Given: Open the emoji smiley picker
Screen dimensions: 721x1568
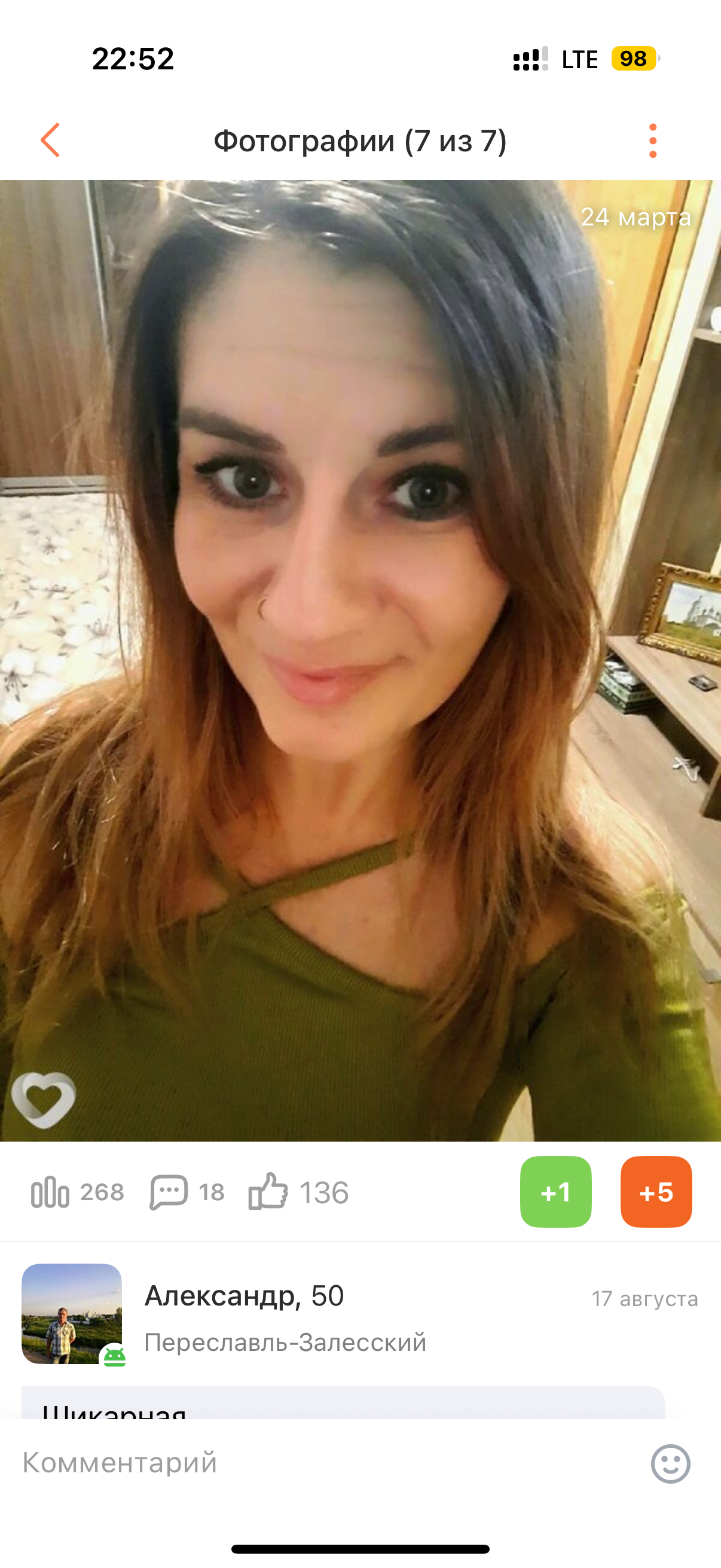Looking at the screenshot, I should (x=671, y=1463).
